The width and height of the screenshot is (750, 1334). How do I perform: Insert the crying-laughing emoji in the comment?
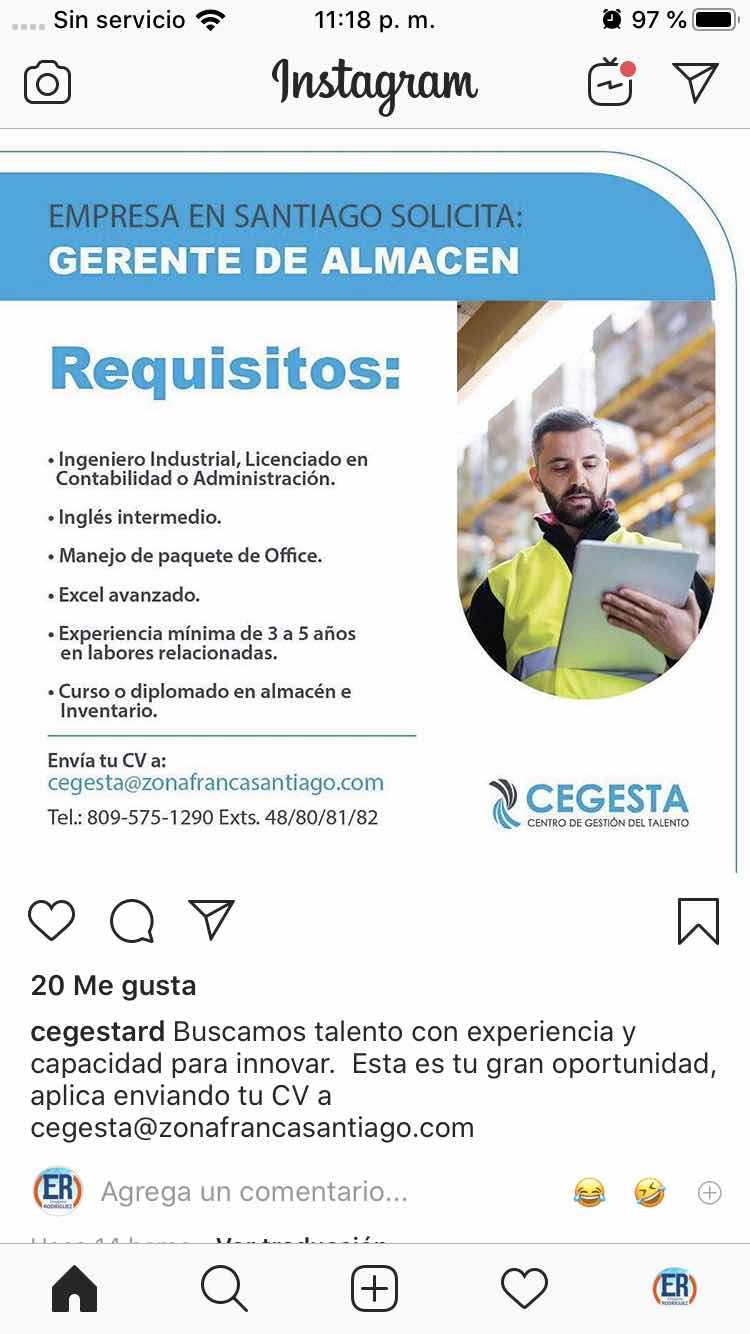pyautogui.click(x=590, y=1192)
